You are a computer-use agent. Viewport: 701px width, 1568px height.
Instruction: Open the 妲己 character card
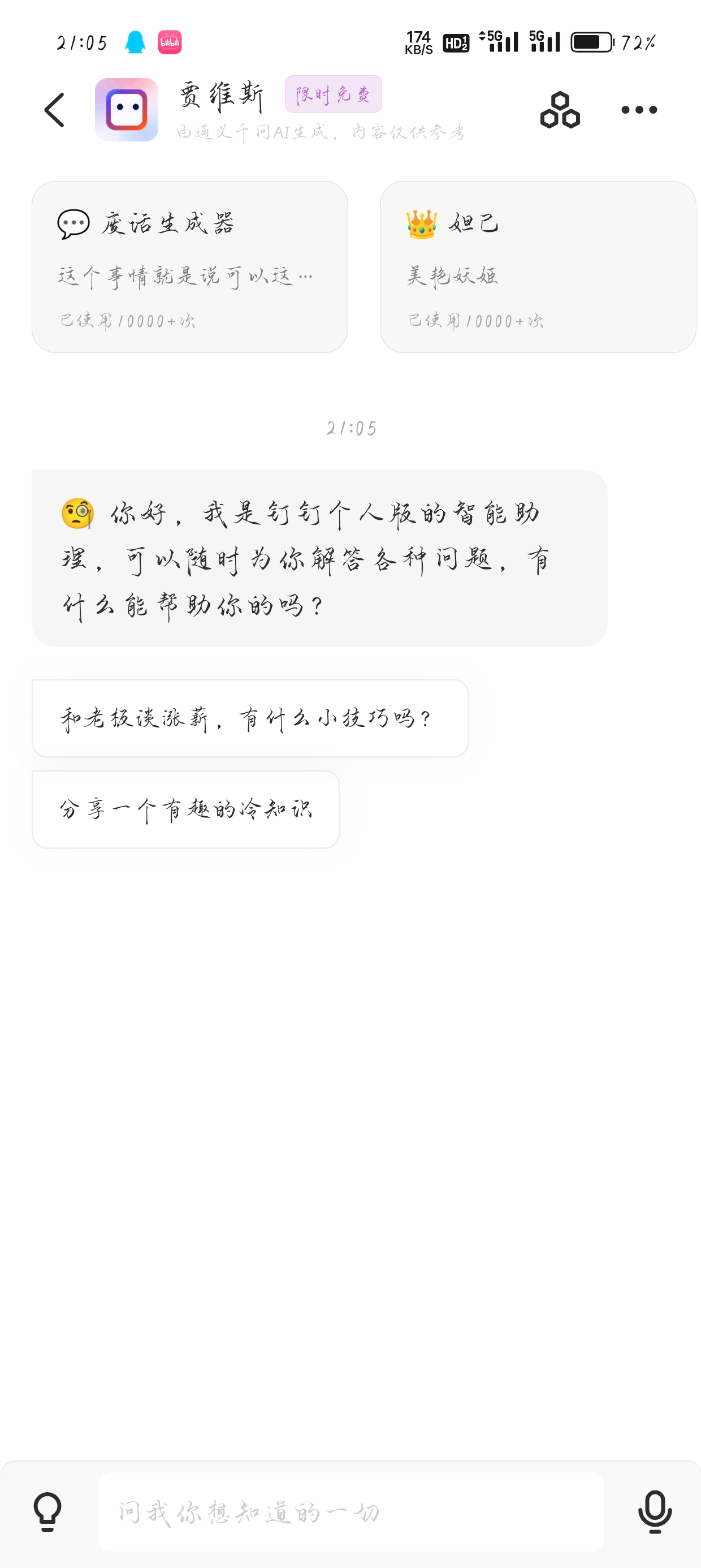coord(538,266)
